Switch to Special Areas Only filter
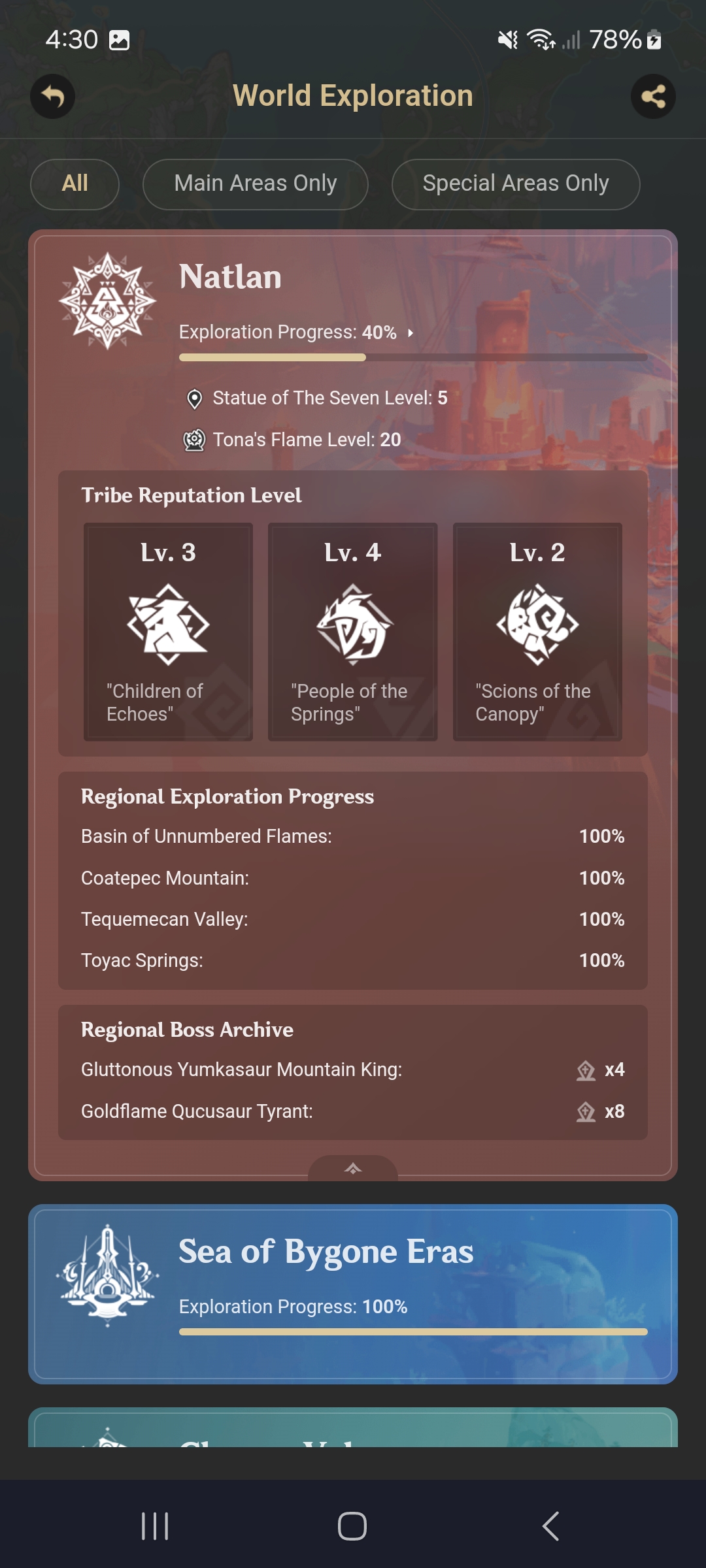 [515, 184]
